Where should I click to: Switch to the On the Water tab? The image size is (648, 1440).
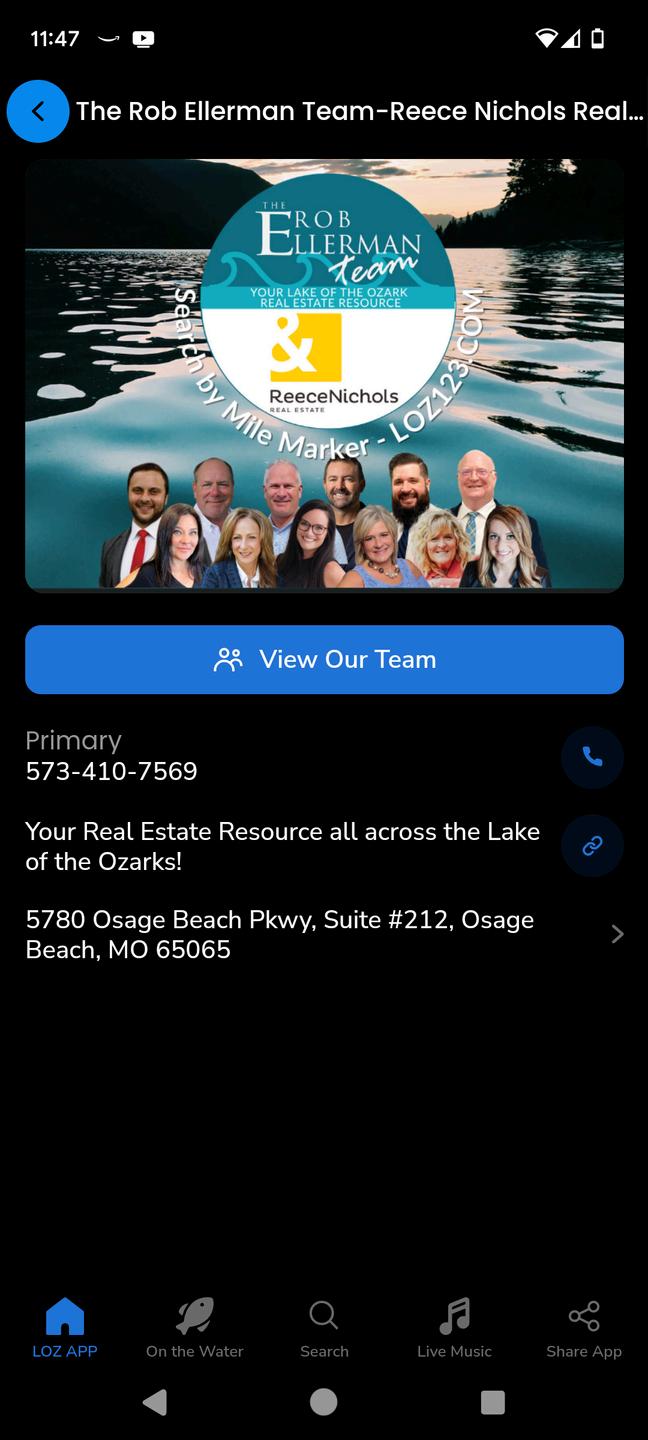[x=195, y=1328]
